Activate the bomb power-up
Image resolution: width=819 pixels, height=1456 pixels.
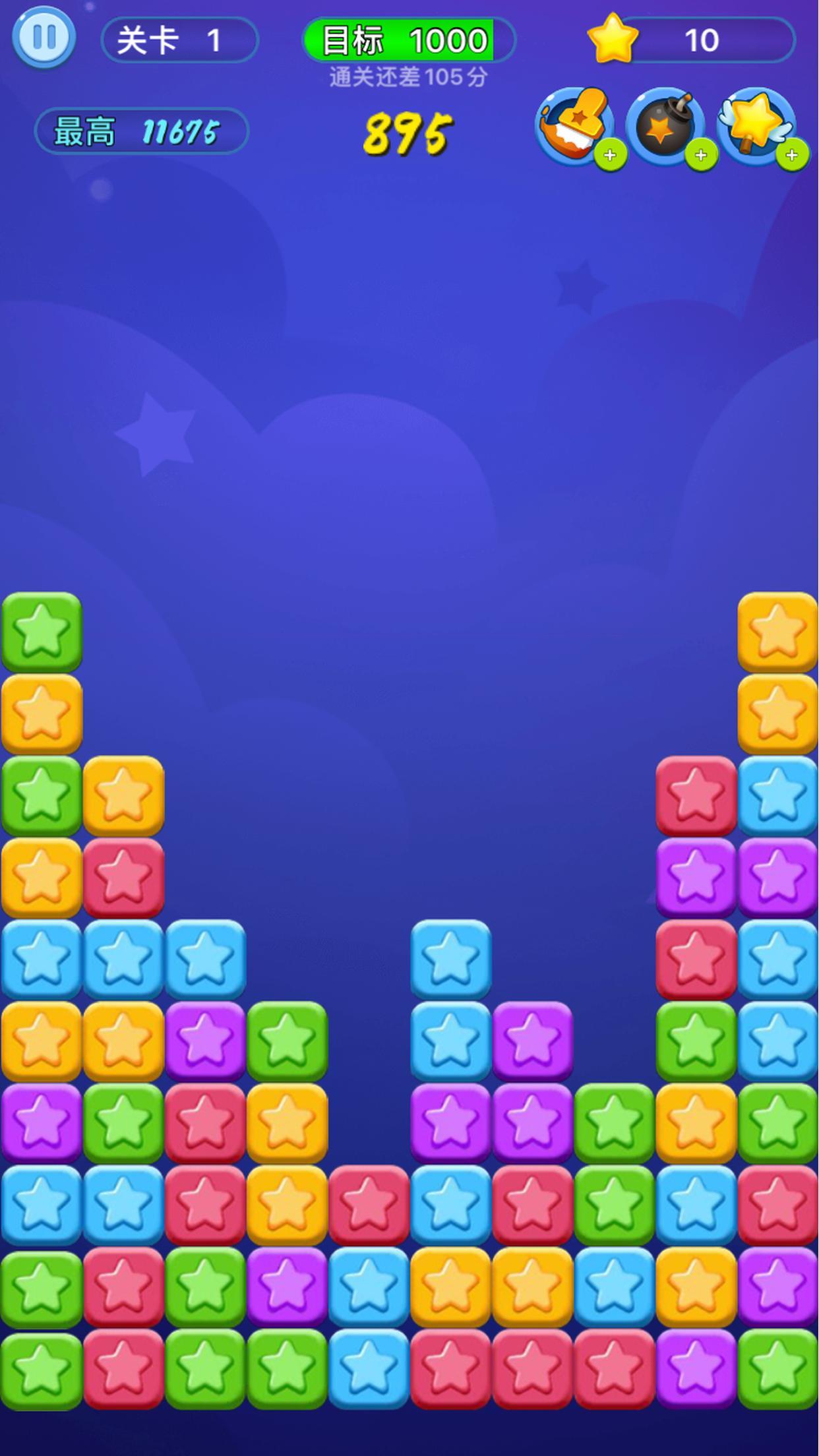(665, 125)
